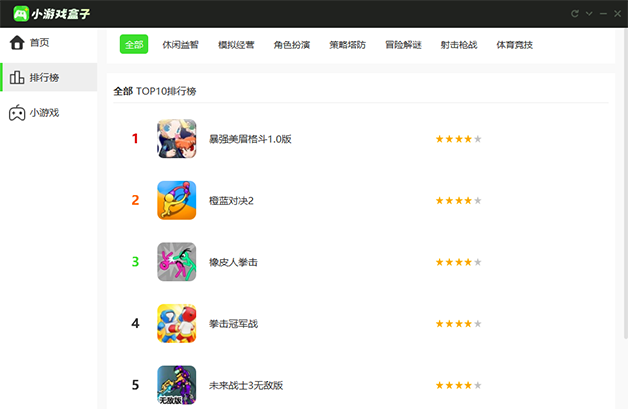Open game 橡皮人拳击

click(x=233, y=262)
